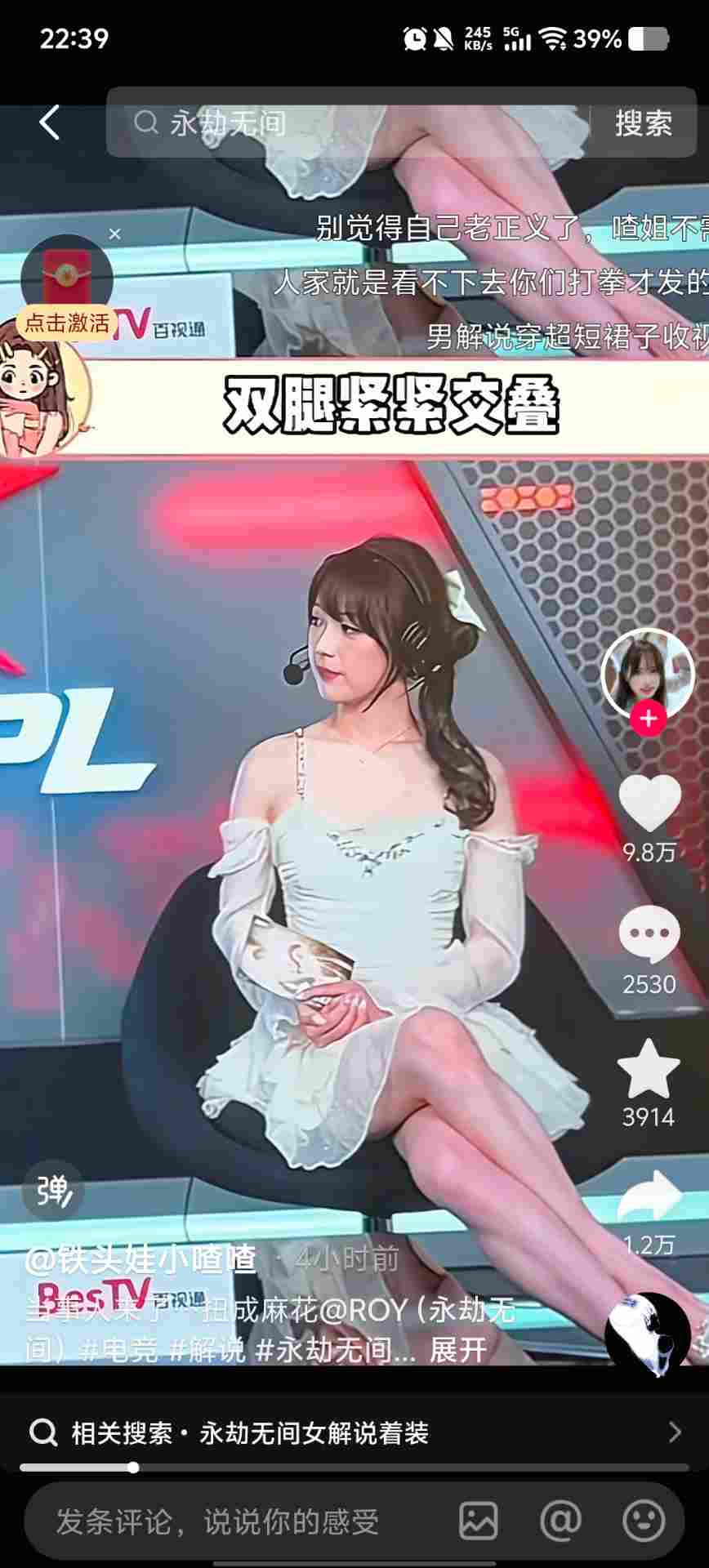
Task: Dismiss the red envelope popup
Action: (x=115, y=234)
